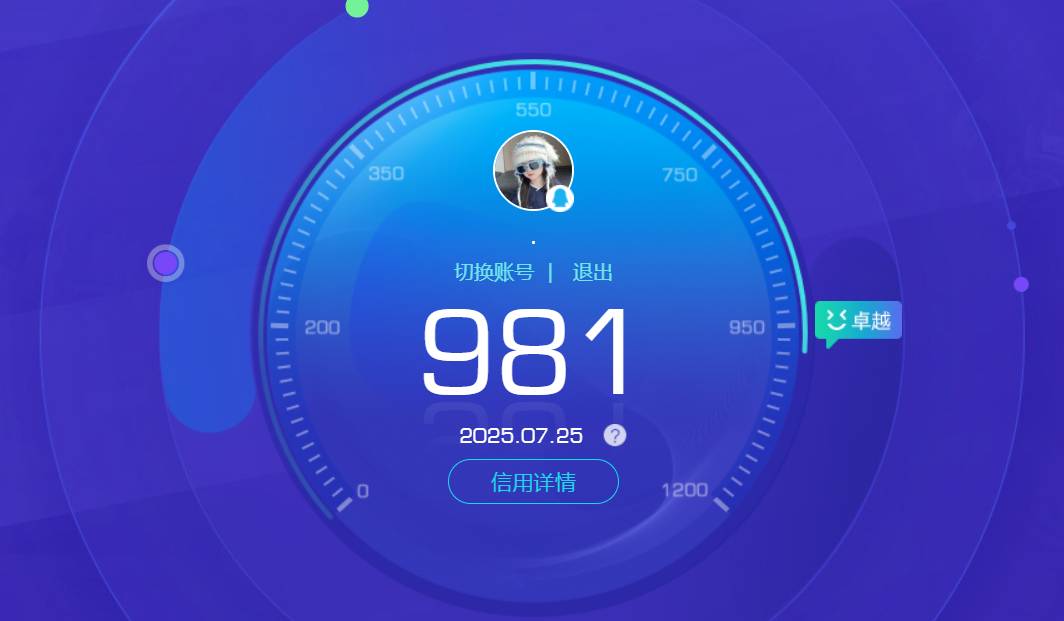The image size is (1064, 621).
Task: Open the 信用详情 credit details button
Action: 533,482
